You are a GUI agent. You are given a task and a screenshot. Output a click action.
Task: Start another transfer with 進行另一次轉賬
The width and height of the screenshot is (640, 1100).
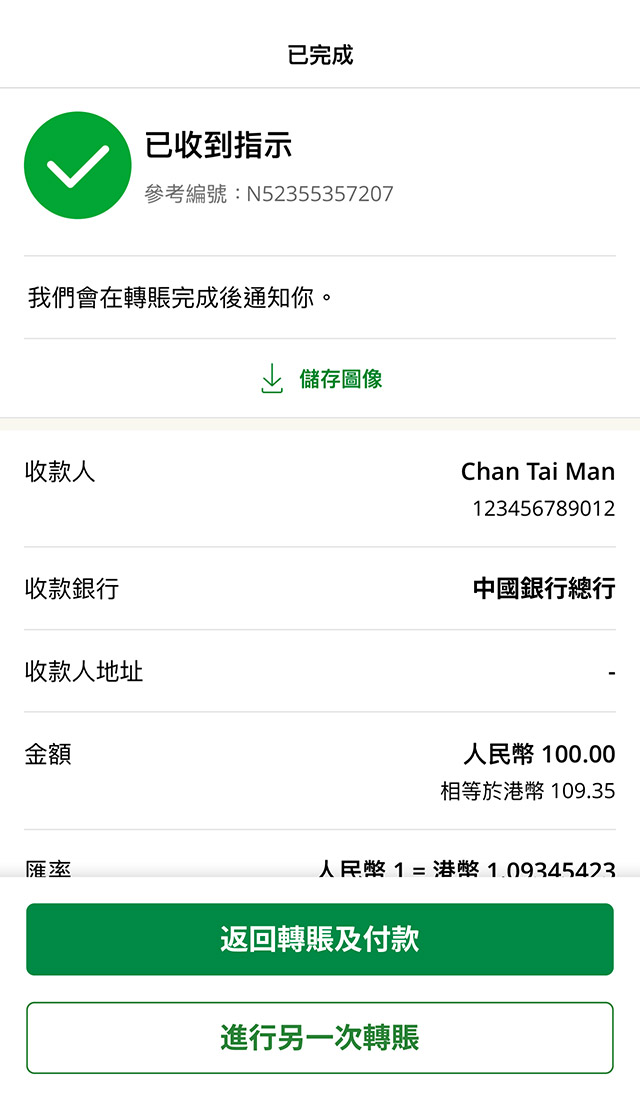pyautogui.click(x=320, y=1038)
